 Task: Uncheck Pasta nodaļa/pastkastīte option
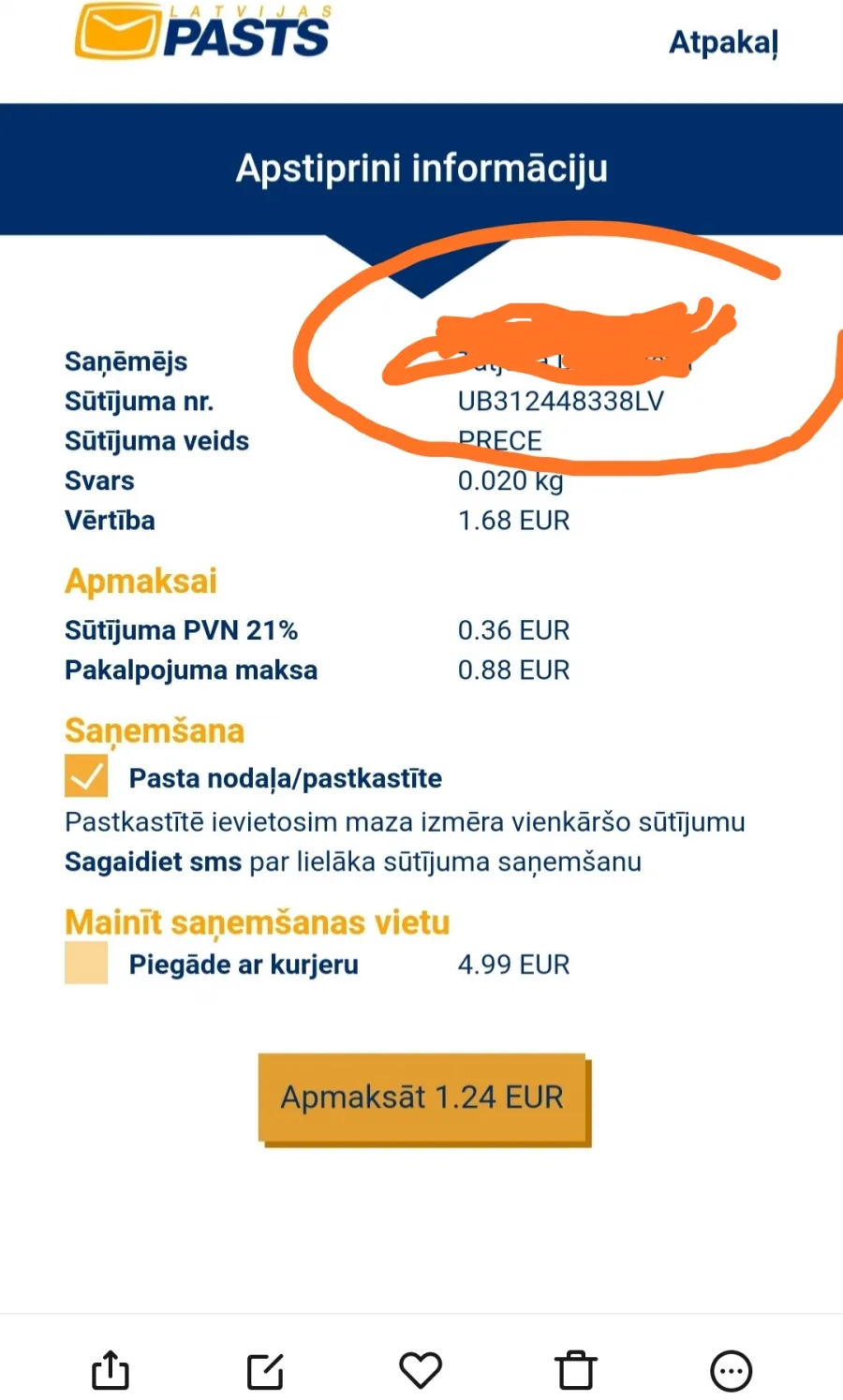(x=86, y=775)
